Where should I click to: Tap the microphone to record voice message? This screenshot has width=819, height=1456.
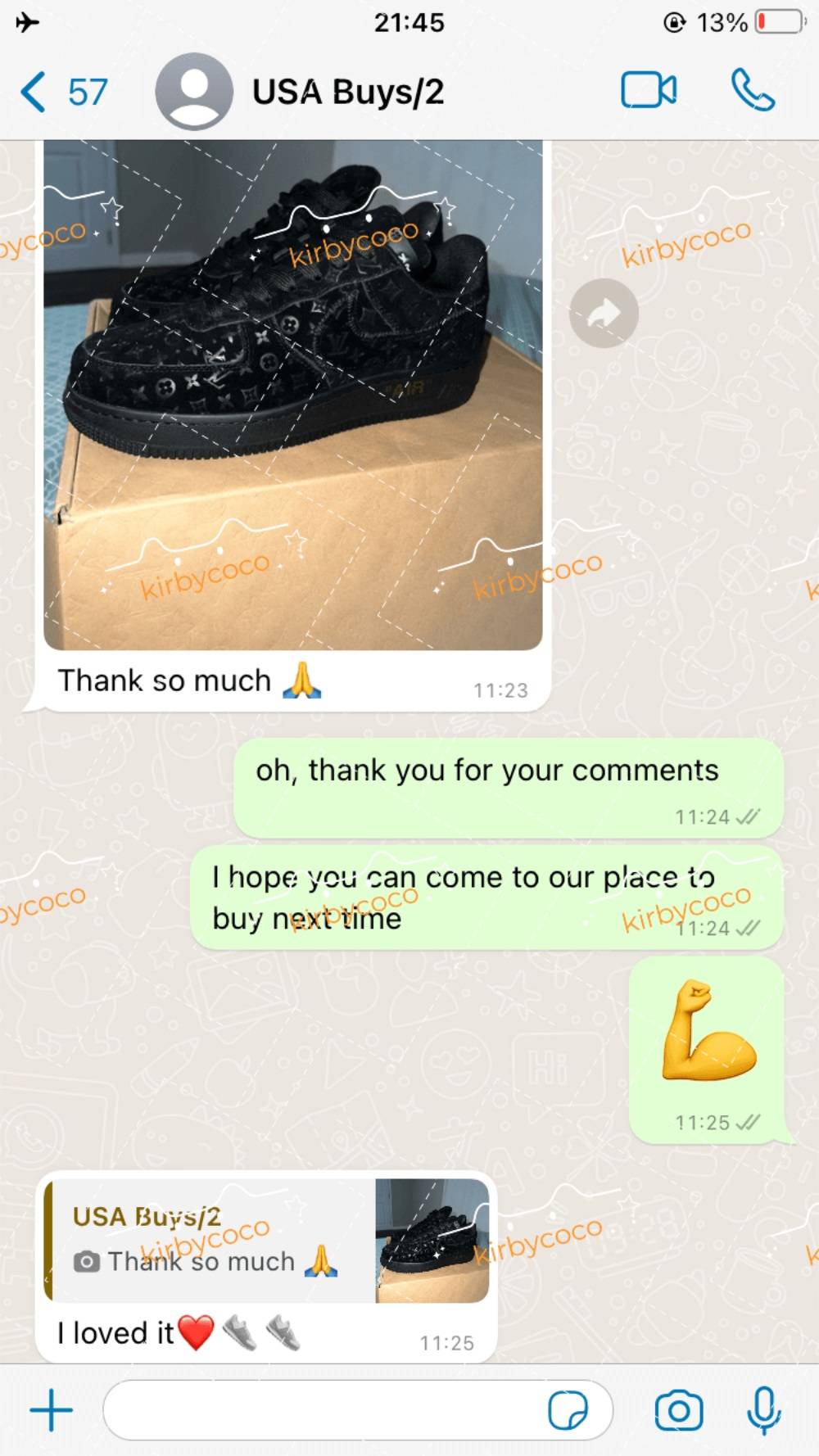tap(763, 1410)
